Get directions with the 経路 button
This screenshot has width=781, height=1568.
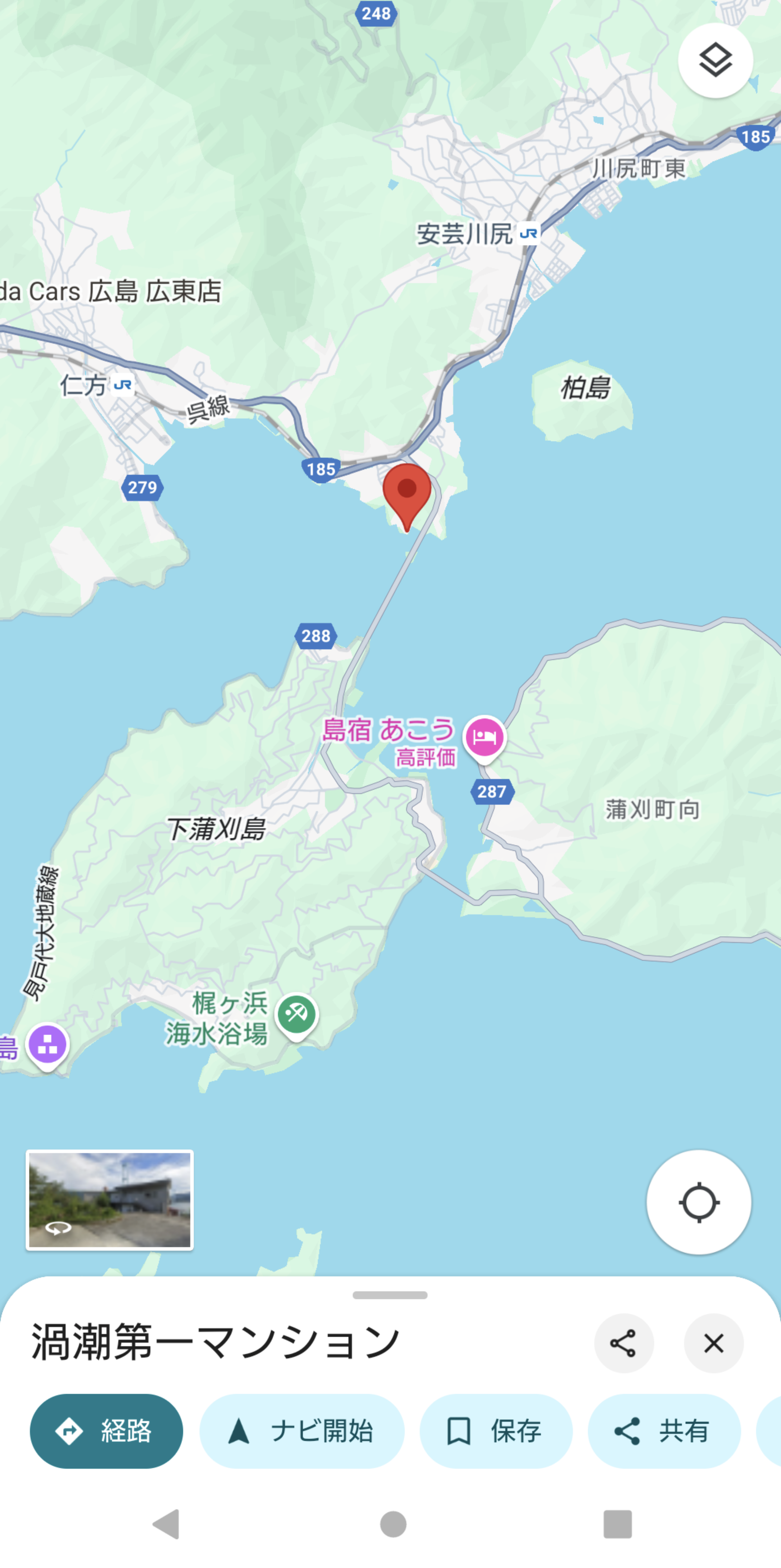[x=106, y=1431]
